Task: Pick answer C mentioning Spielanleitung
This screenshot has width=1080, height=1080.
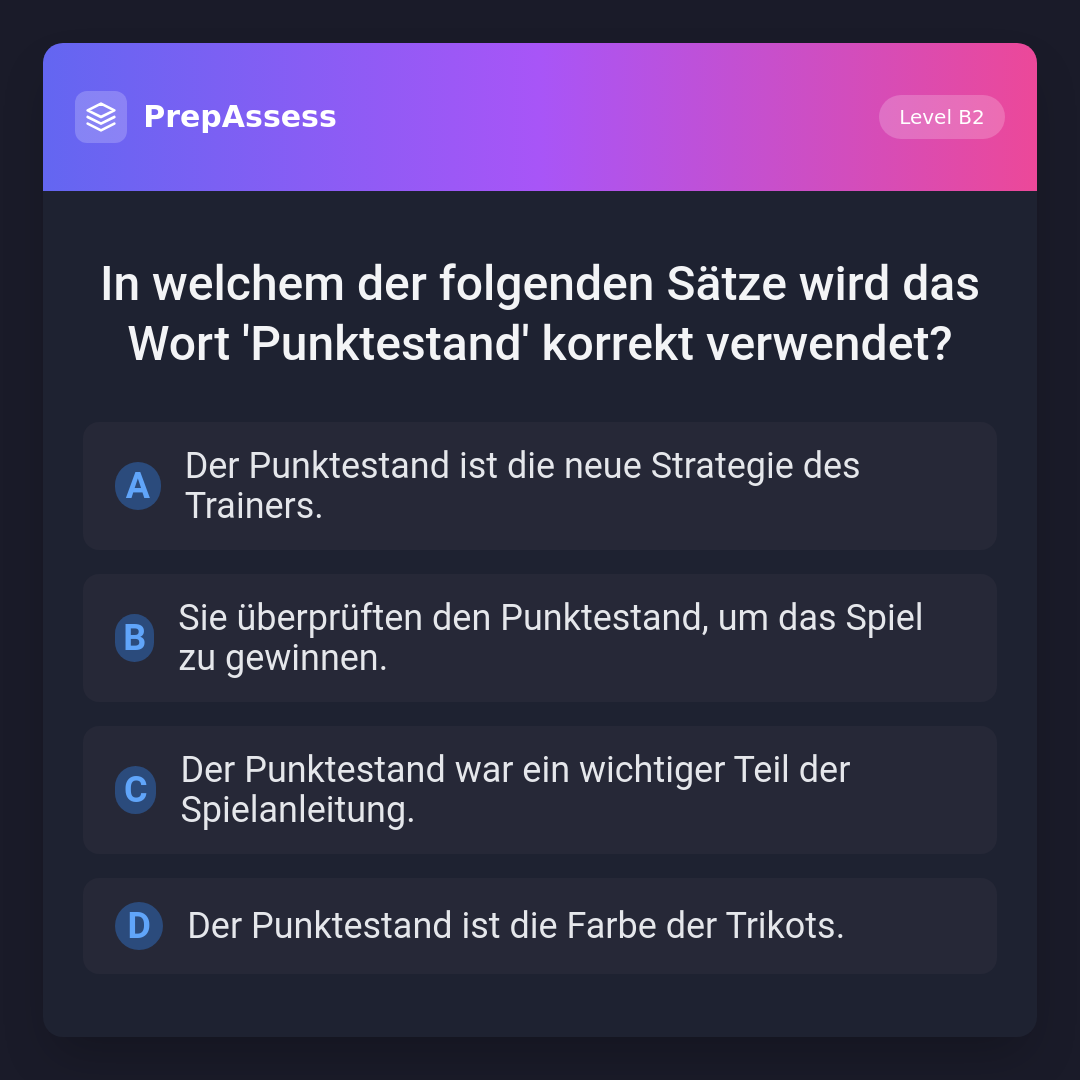Action: [539, 790]
